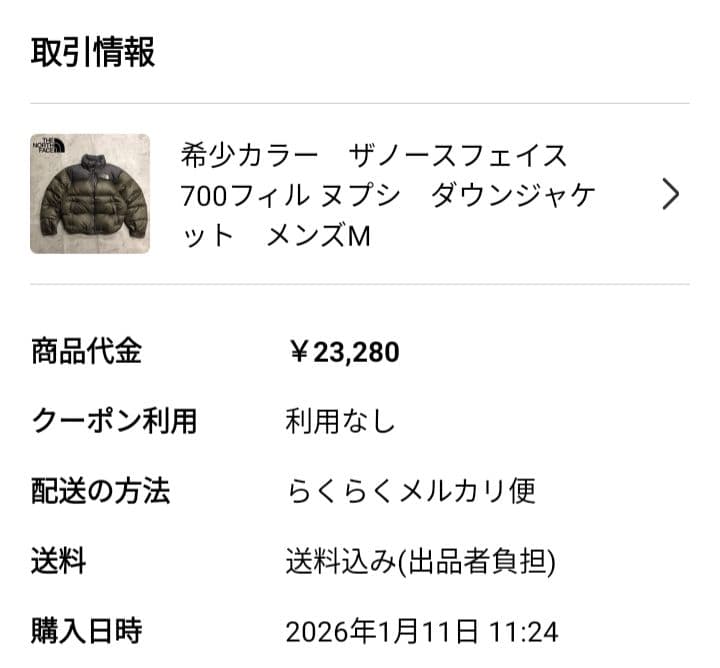The image size is (720, 668).
Task: Open the North Face Nuptse jacket listing
Action: 372,195
